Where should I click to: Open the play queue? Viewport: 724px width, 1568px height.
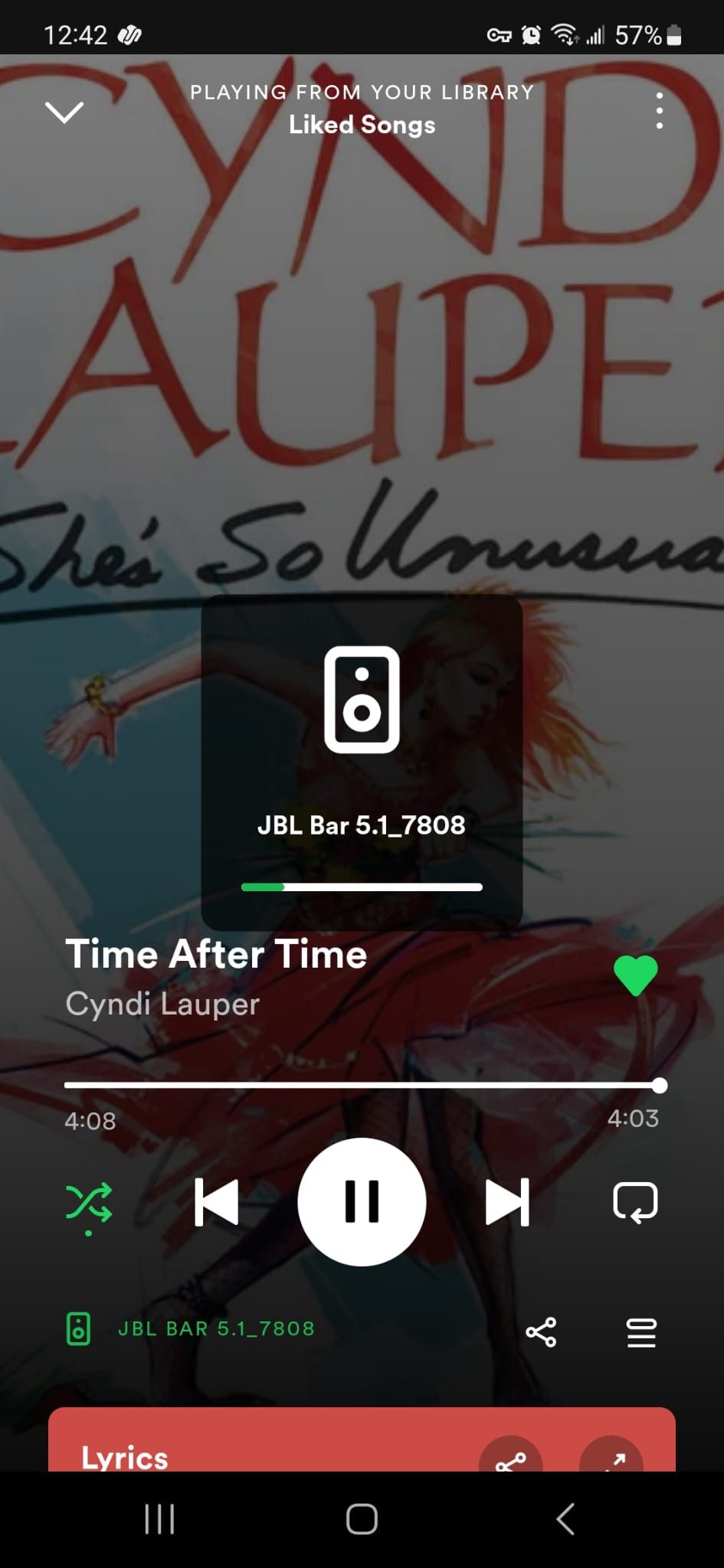click(x=641, y=1332)
